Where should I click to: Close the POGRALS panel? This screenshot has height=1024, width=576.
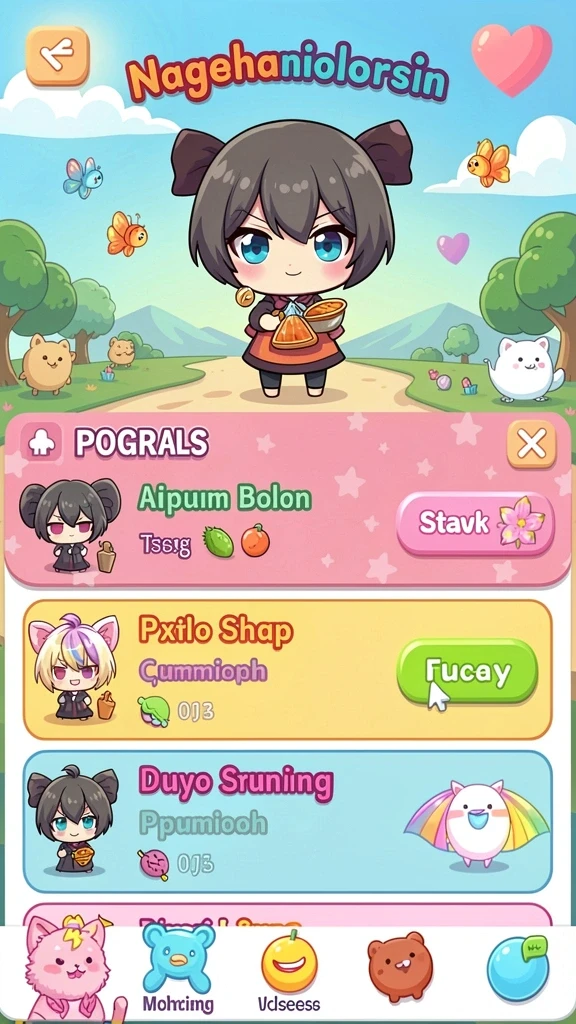point(532,444)
